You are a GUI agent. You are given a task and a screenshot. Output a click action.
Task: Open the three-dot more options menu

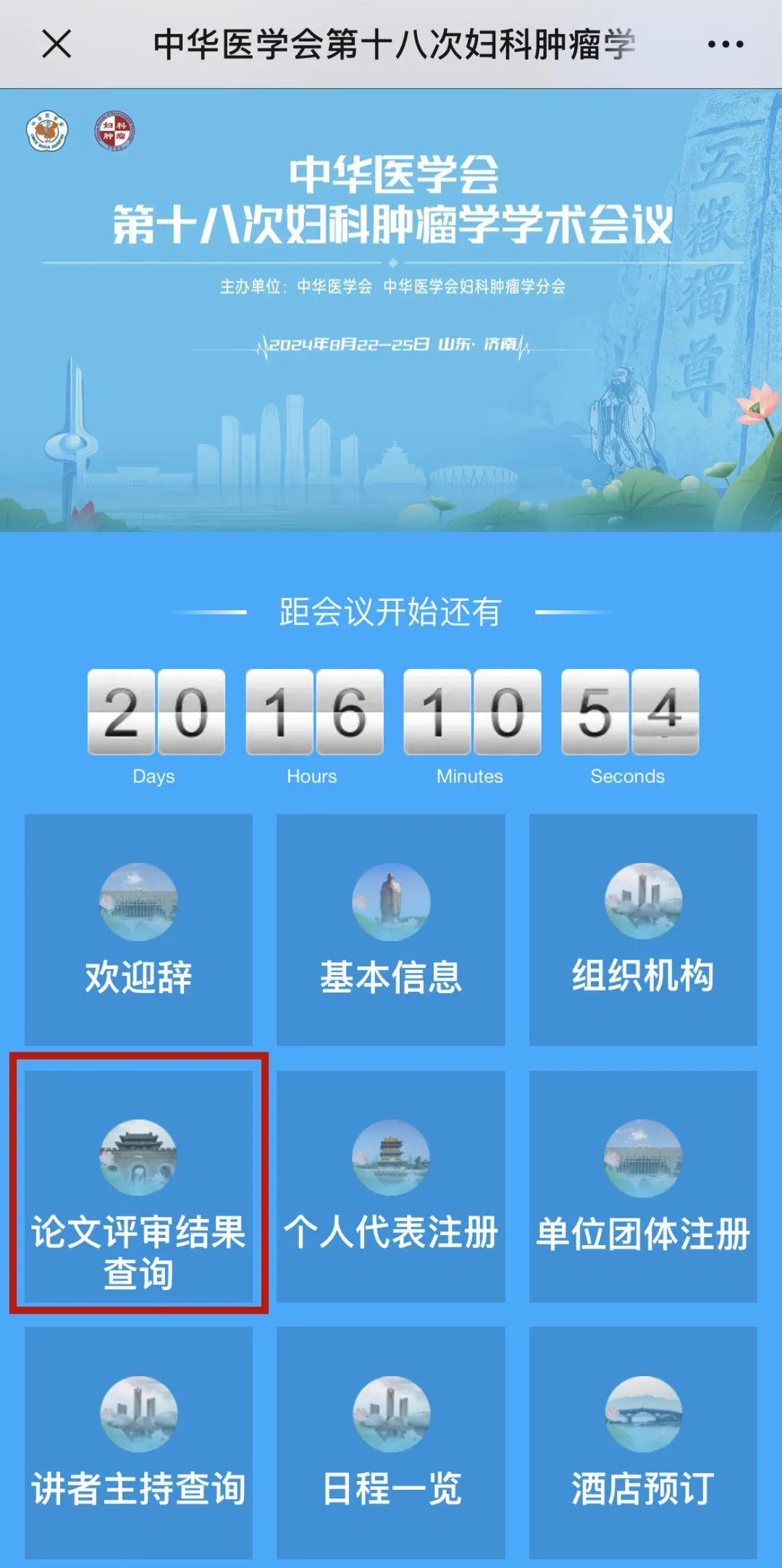(725, 44)
